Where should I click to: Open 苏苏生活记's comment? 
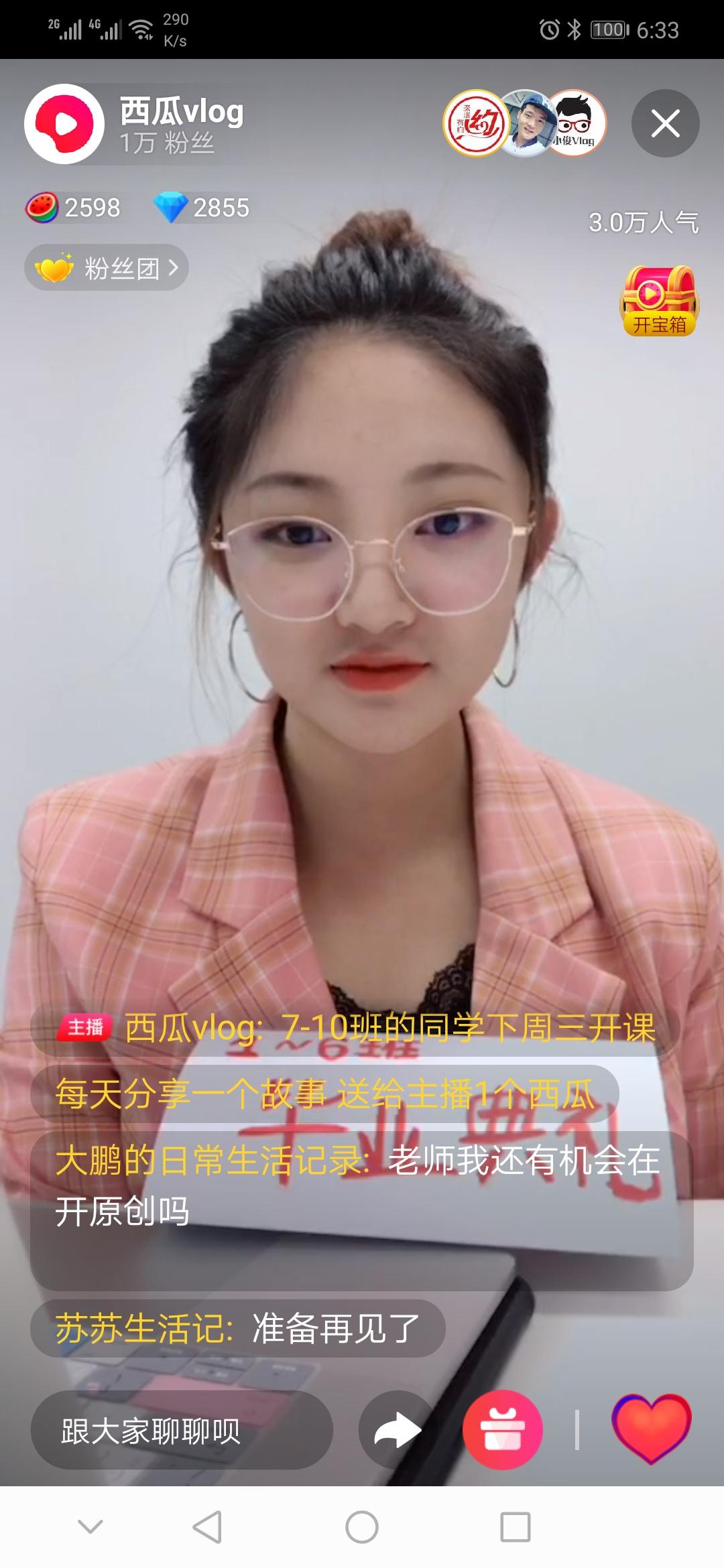(x=238, y=1328)
